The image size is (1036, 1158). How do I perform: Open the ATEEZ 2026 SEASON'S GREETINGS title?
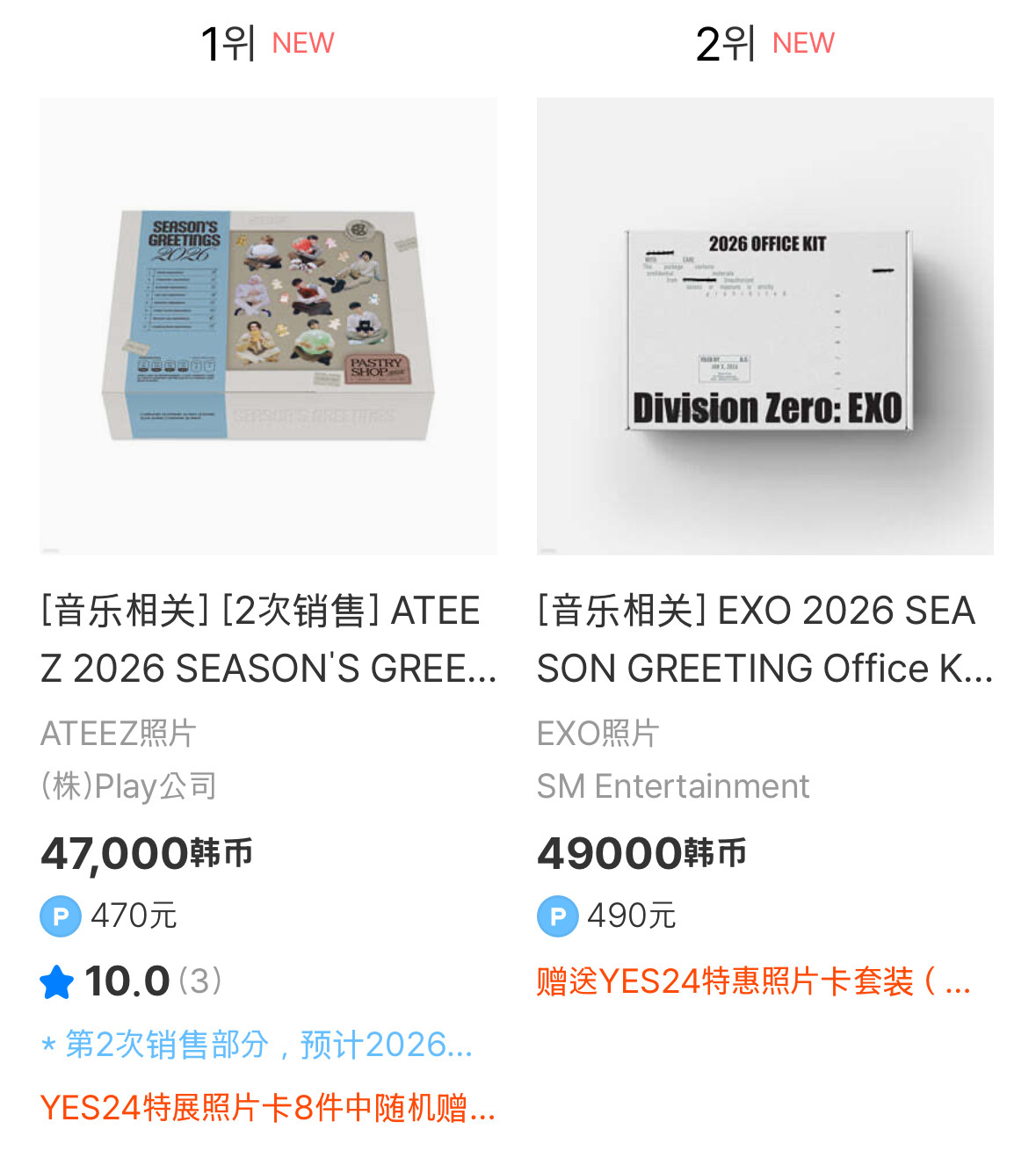[x=268, y=640]
